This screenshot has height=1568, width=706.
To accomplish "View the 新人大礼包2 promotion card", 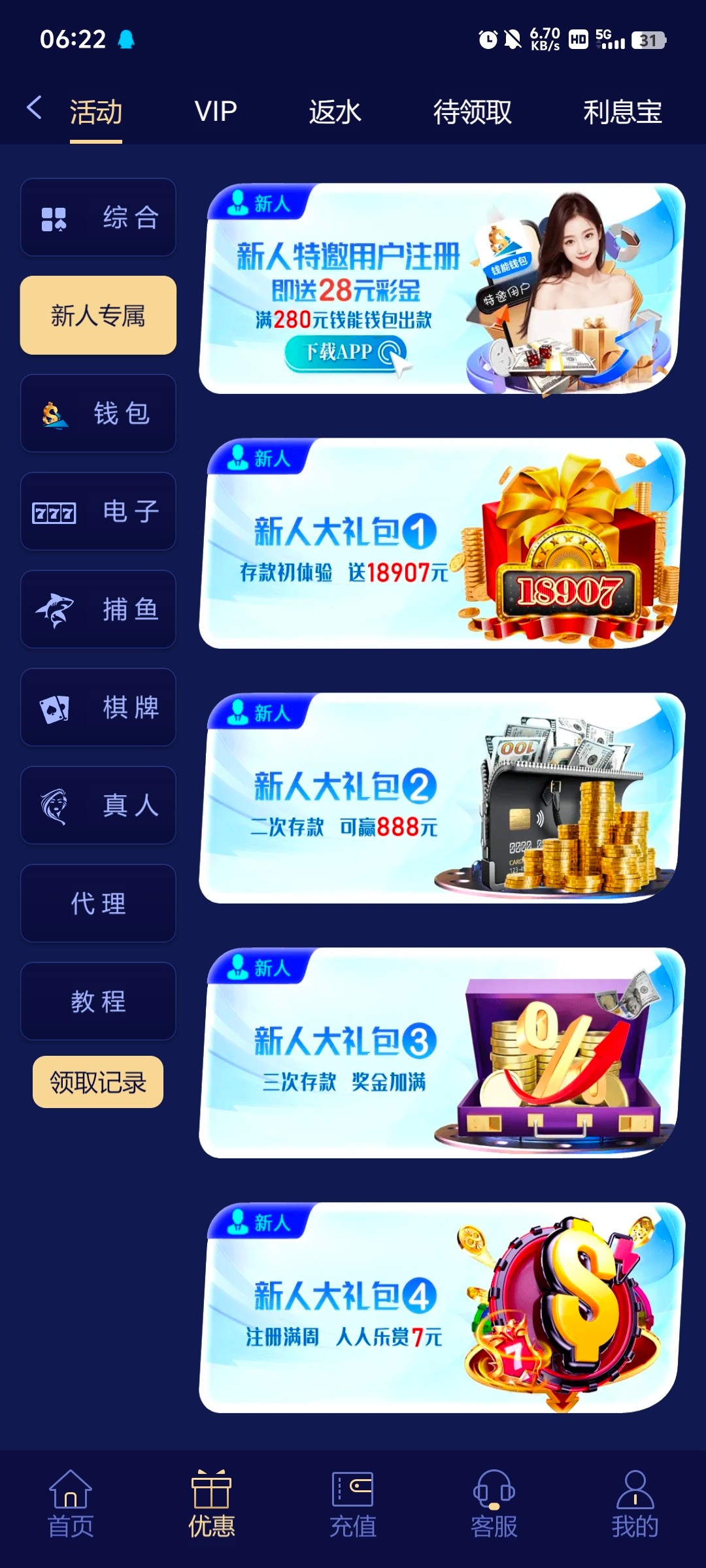I will 442,798.
